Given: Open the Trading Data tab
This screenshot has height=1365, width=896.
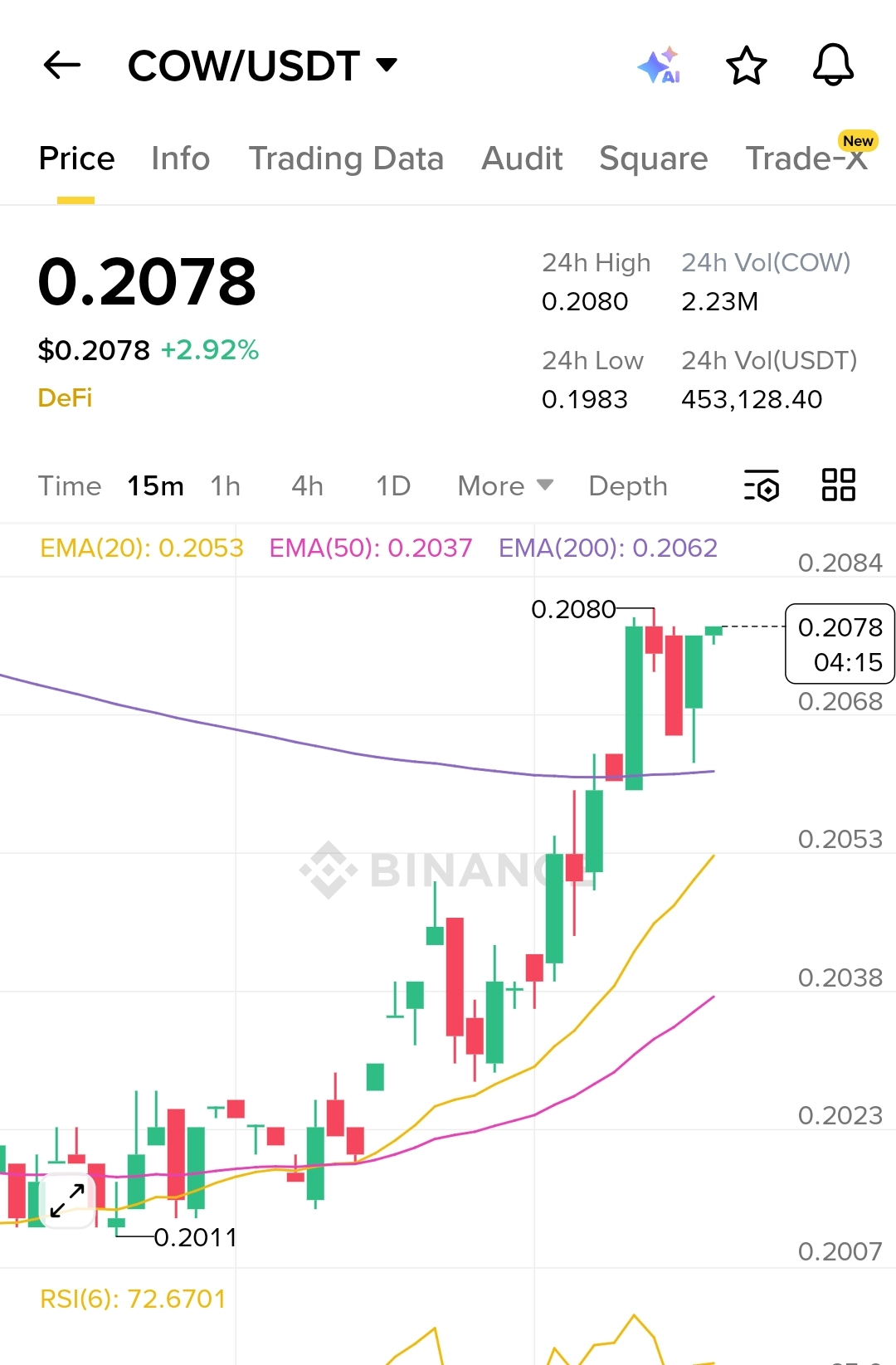Looking at the screenshot, I should pos(346,158).
